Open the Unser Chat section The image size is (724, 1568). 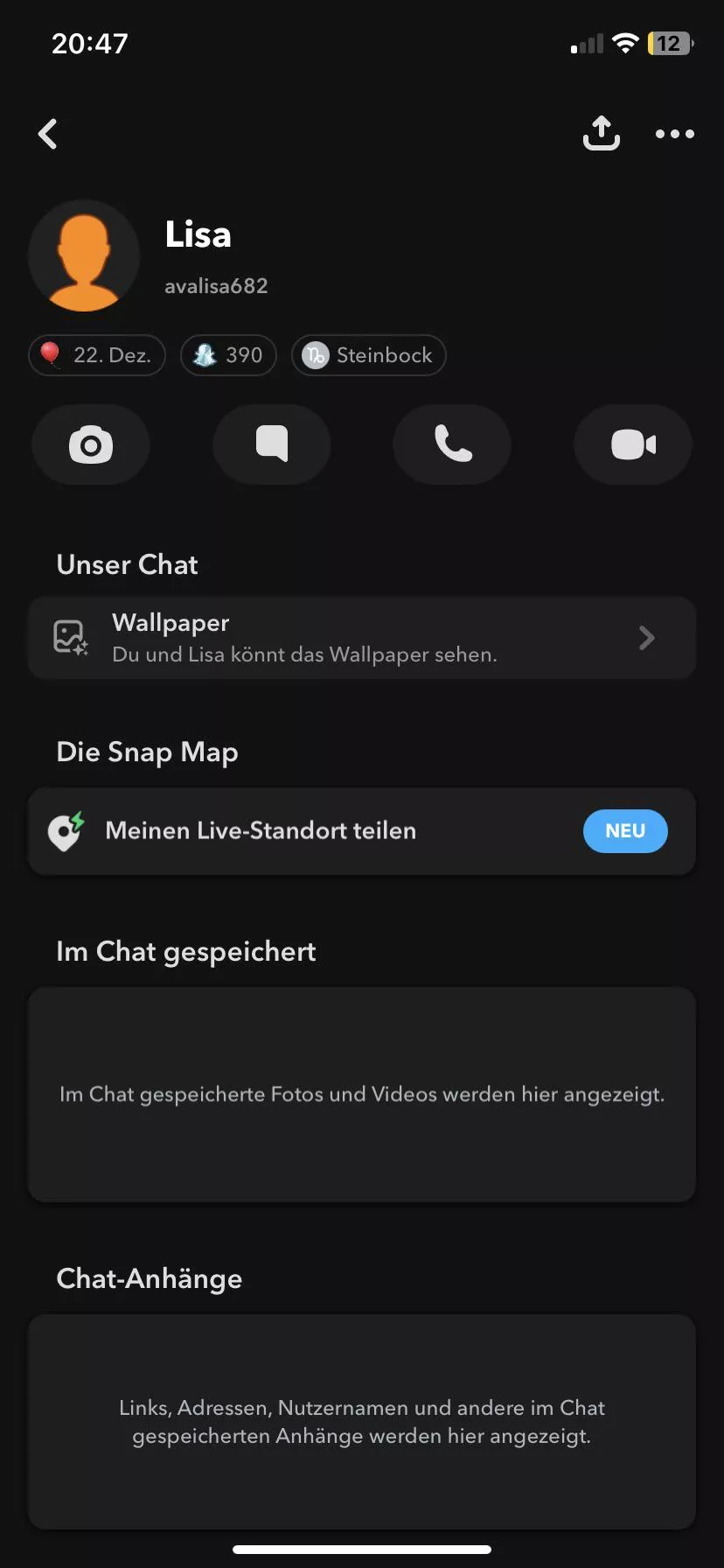click(x=127, y=564)
